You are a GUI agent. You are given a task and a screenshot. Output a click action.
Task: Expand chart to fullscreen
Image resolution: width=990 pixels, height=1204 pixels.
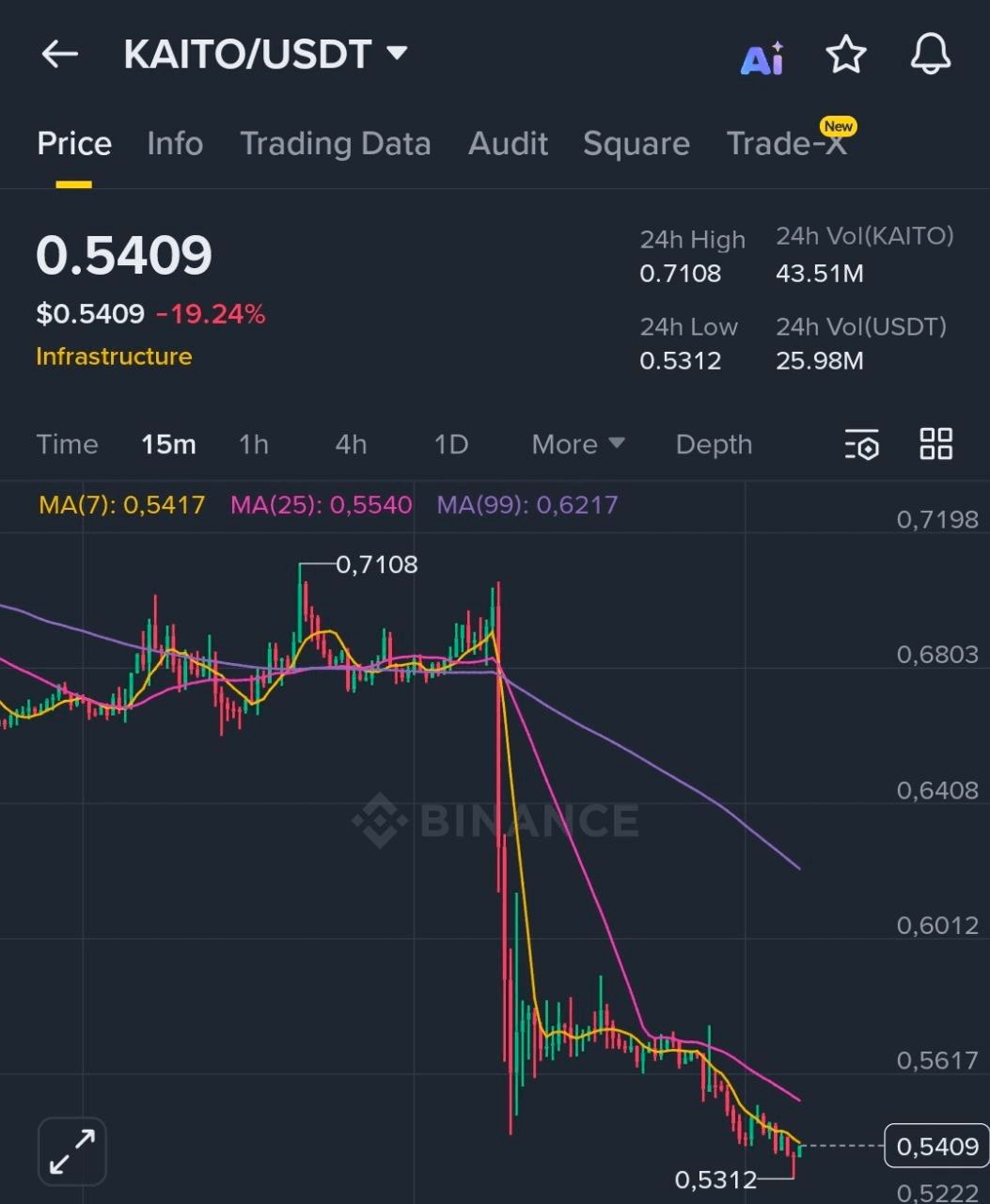(x=72, y=1151)
